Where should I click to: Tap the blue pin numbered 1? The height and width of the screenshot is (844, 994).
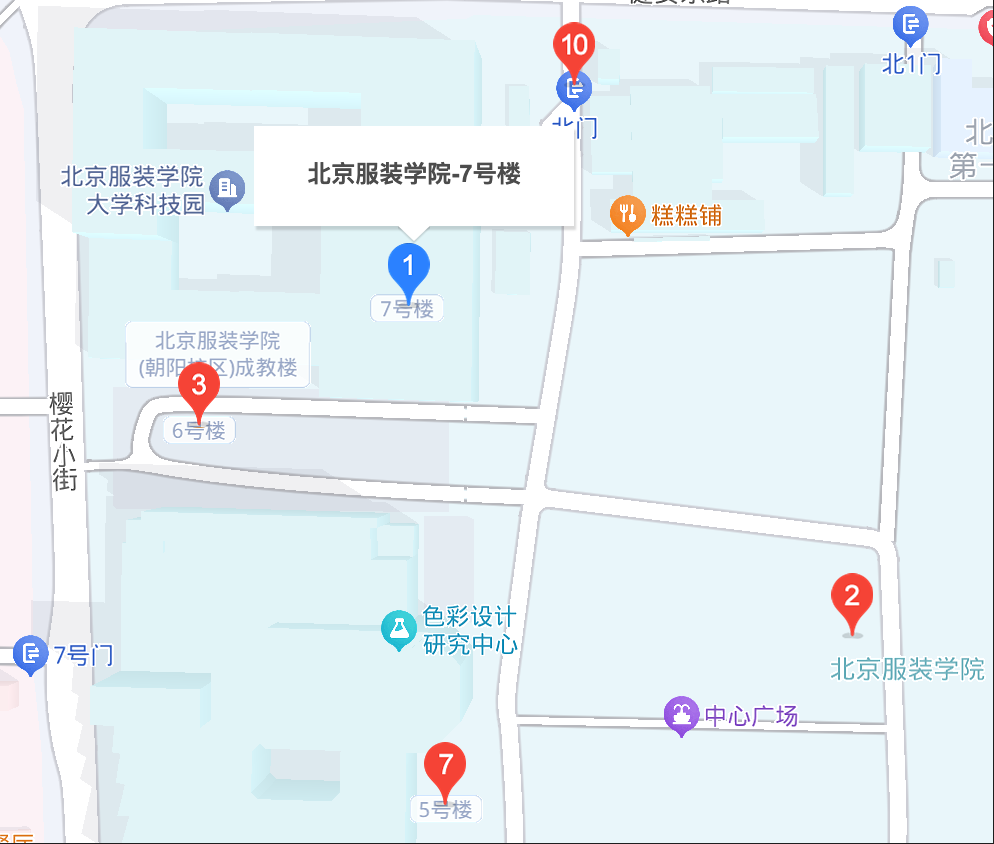tap(408, 267)
